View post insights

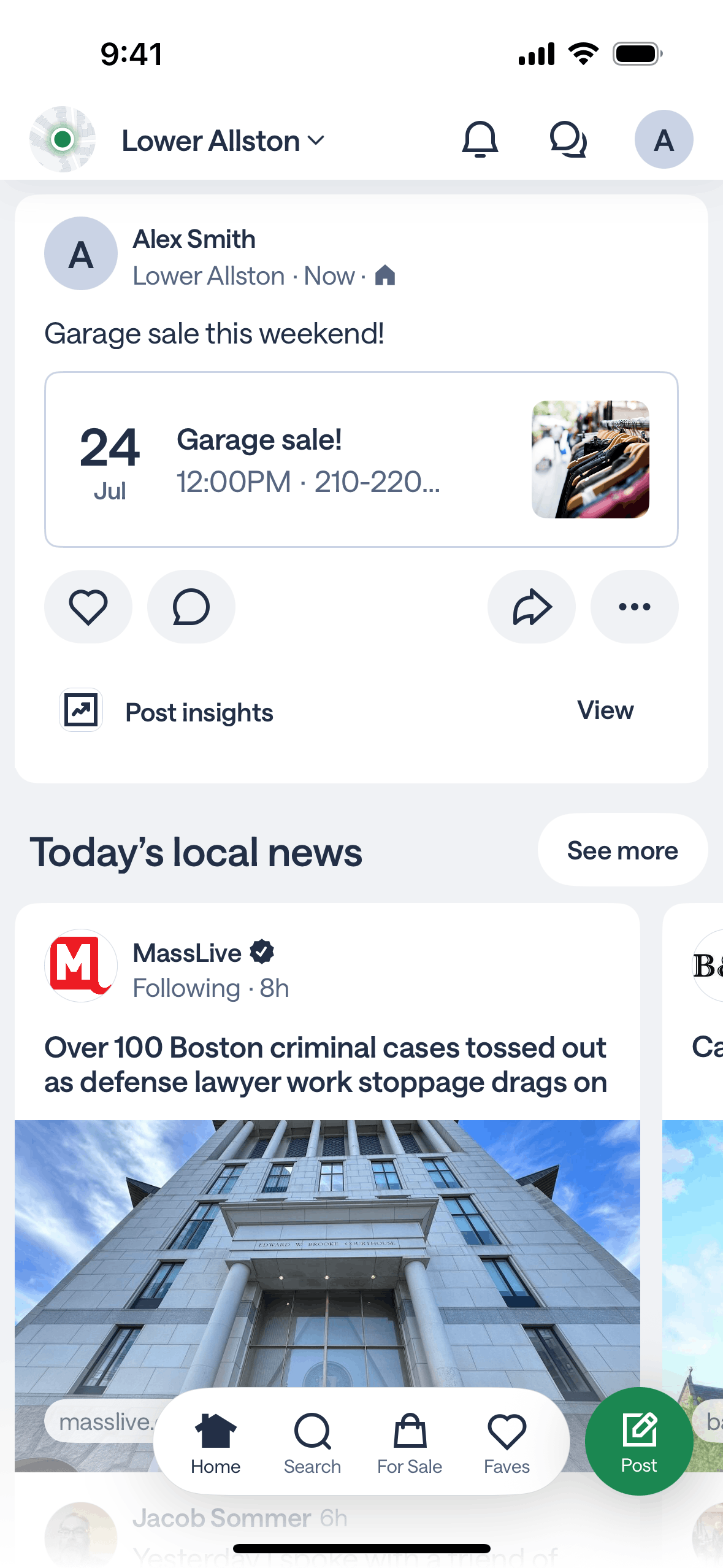(x=605, y=710)
